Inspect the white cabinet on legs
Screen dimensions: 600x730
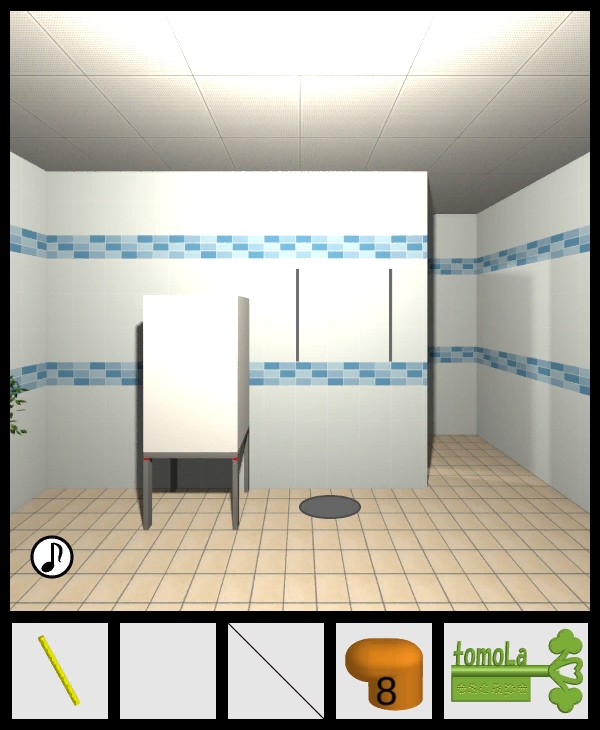[193, 375]
